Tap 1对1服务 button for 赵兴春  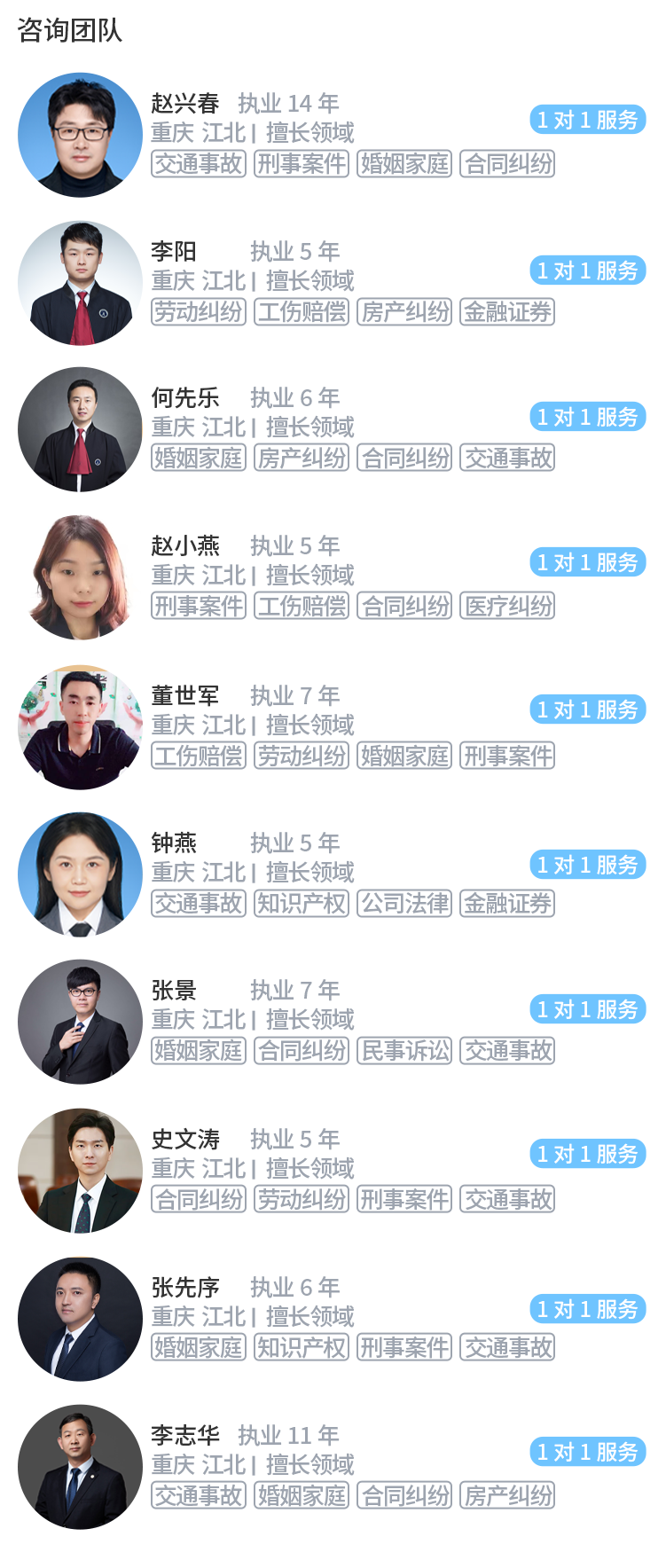[x=587, y=120]
